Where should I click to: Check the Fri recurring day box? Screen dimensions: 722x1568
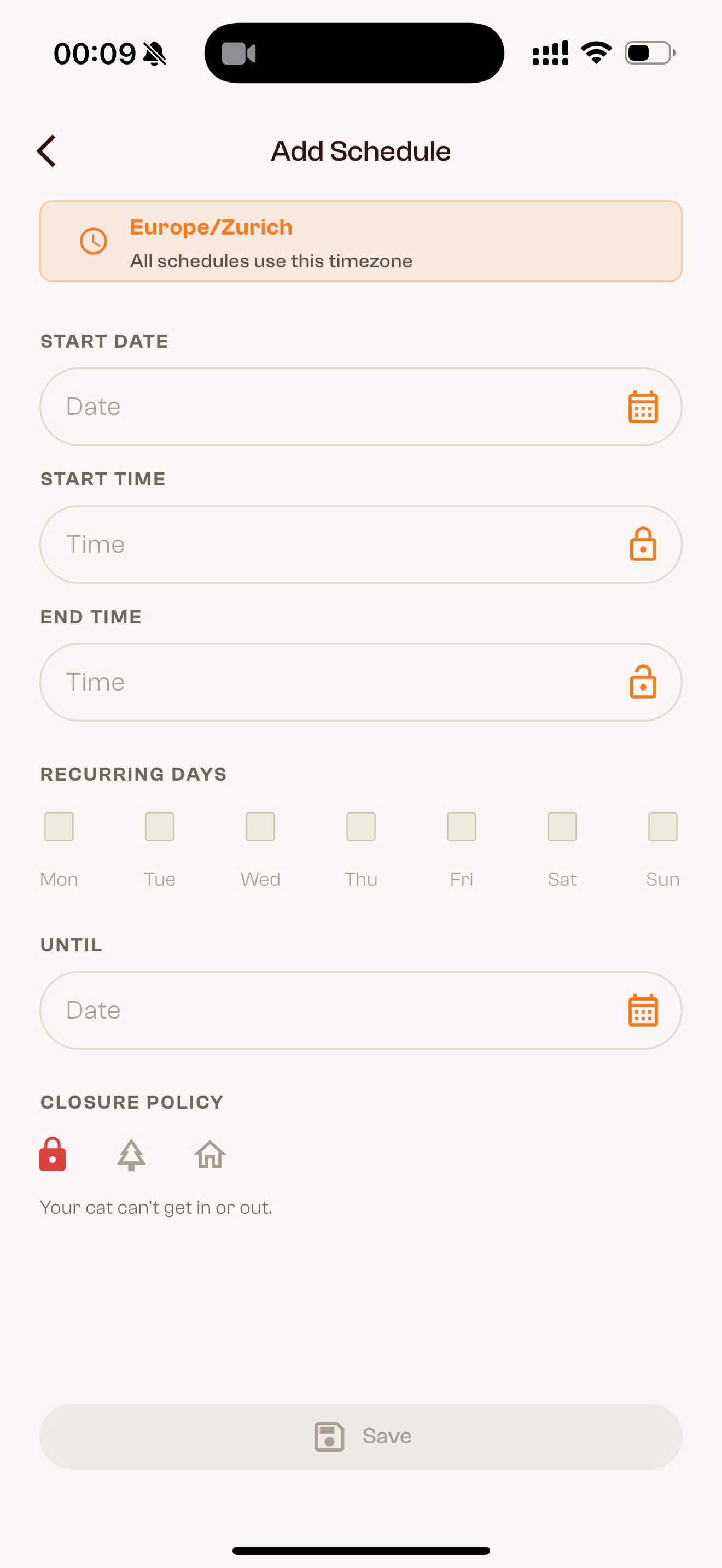click(x=462, y=827)
